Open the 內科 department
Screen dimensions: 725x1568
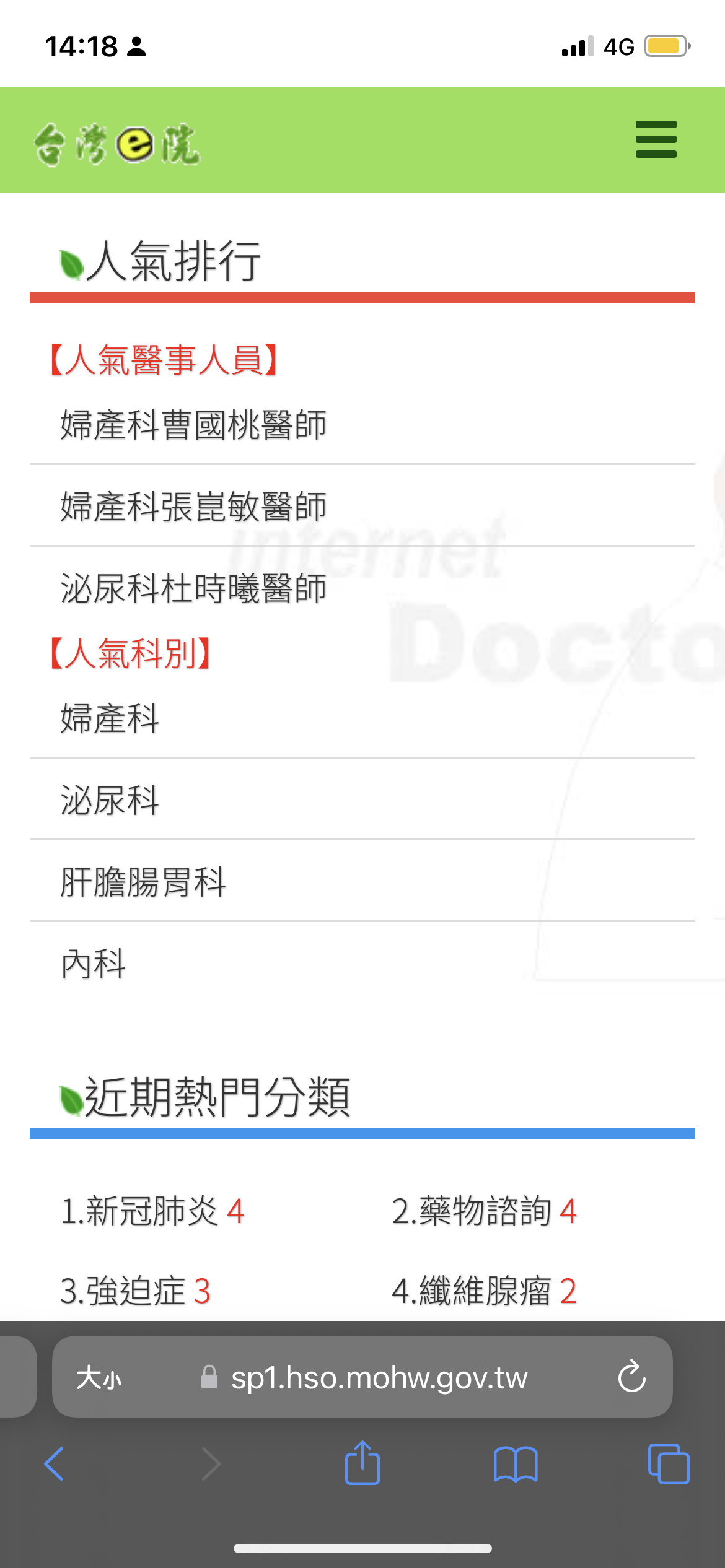(94, 964)
